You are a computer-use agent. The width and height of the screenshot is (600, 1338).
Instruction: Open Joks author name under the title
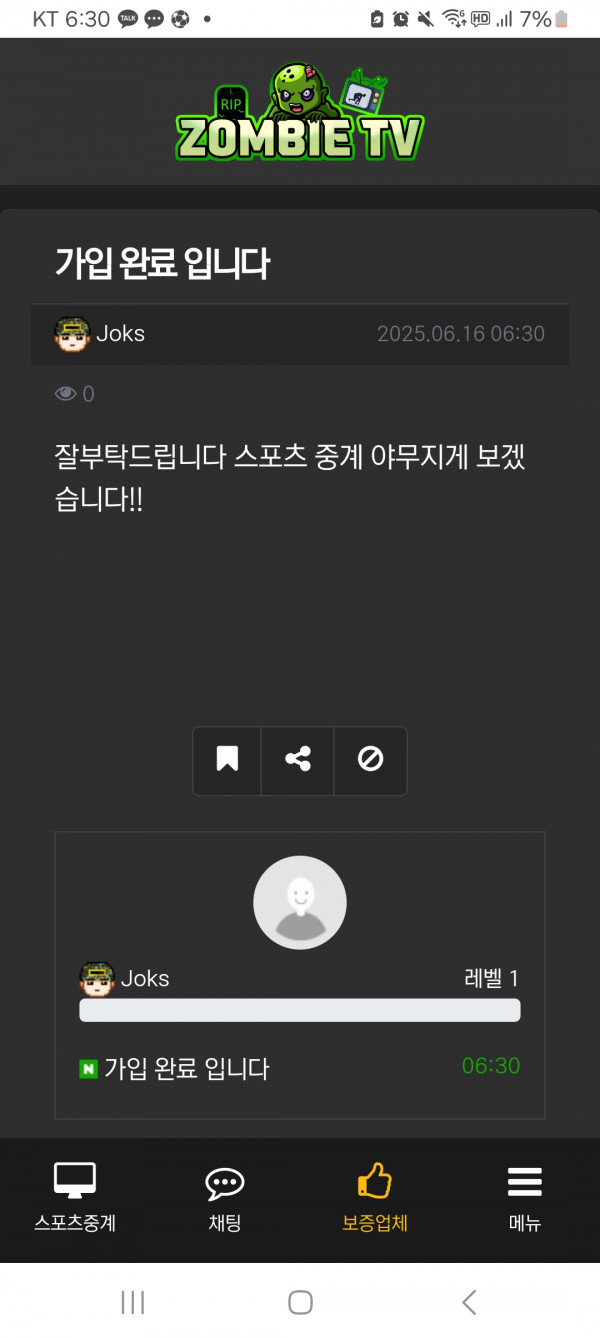click(x=120, y=334)
